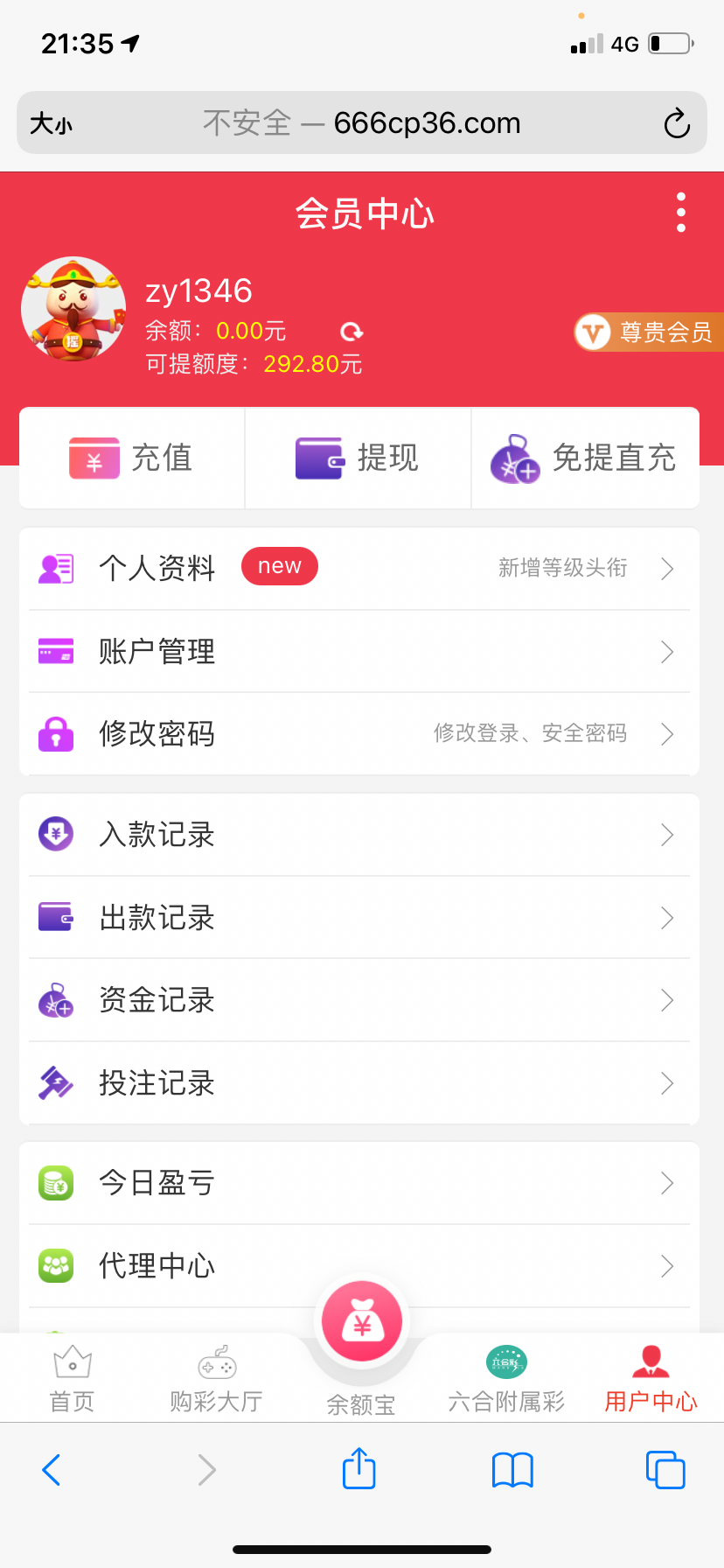Open 资金记录 fund records
The height and width of the screenshot is (1568, 724).
click(x=359, y=1000)
